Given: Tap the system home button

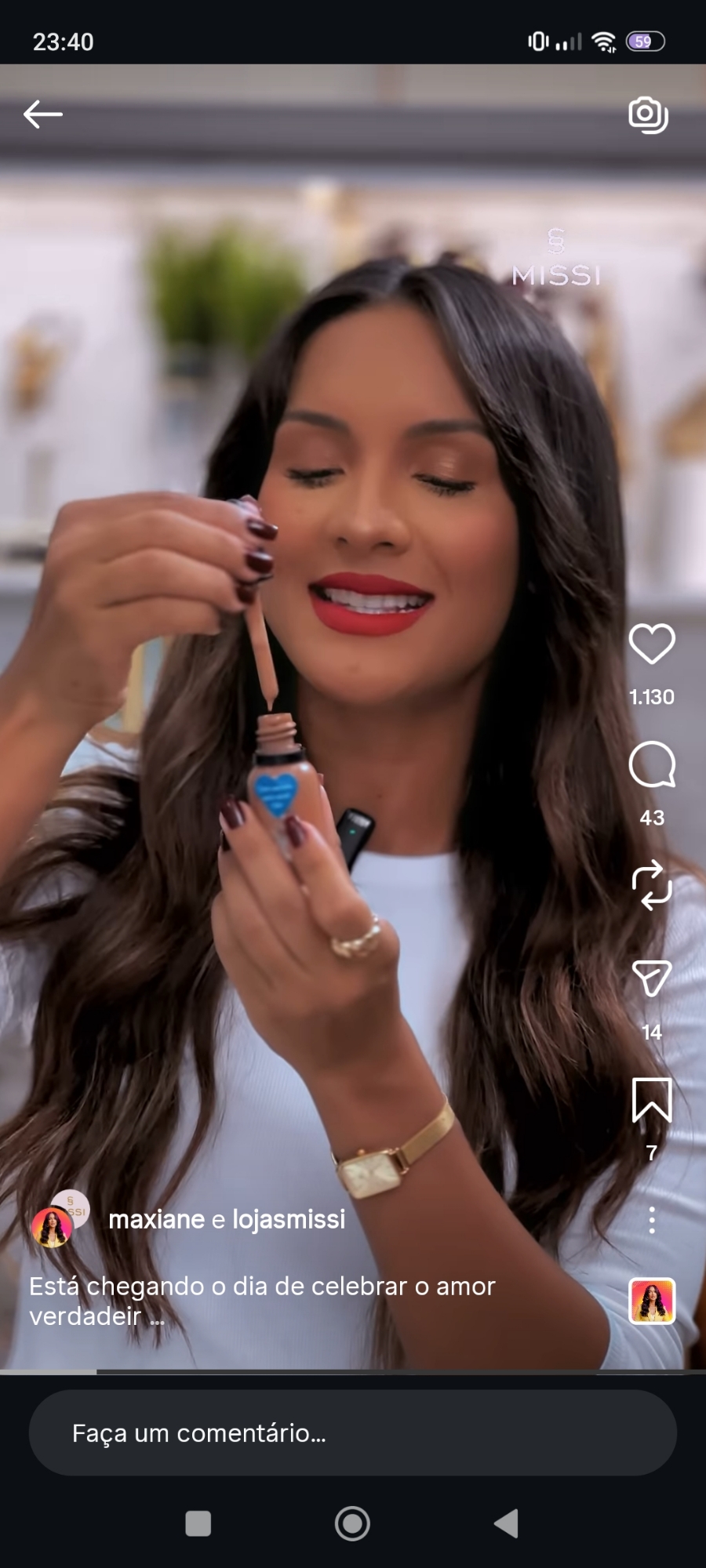Looking at the screenshot, I should tap(353, 1524).
